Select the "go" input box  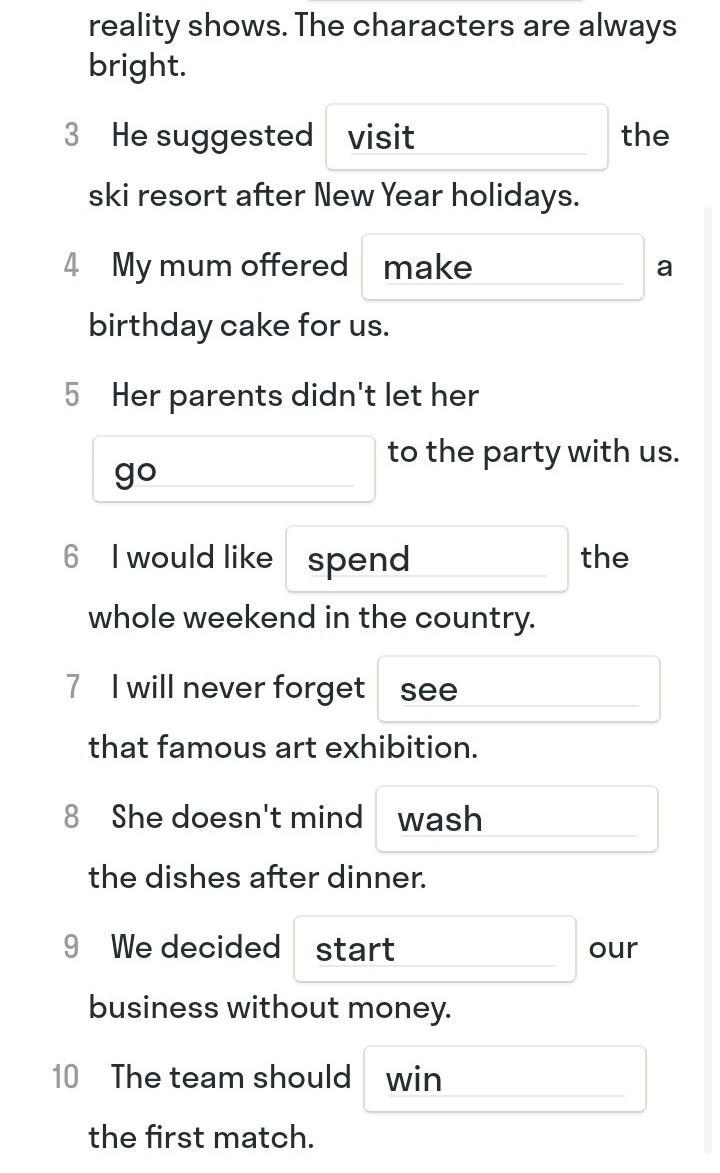[234, 469]
